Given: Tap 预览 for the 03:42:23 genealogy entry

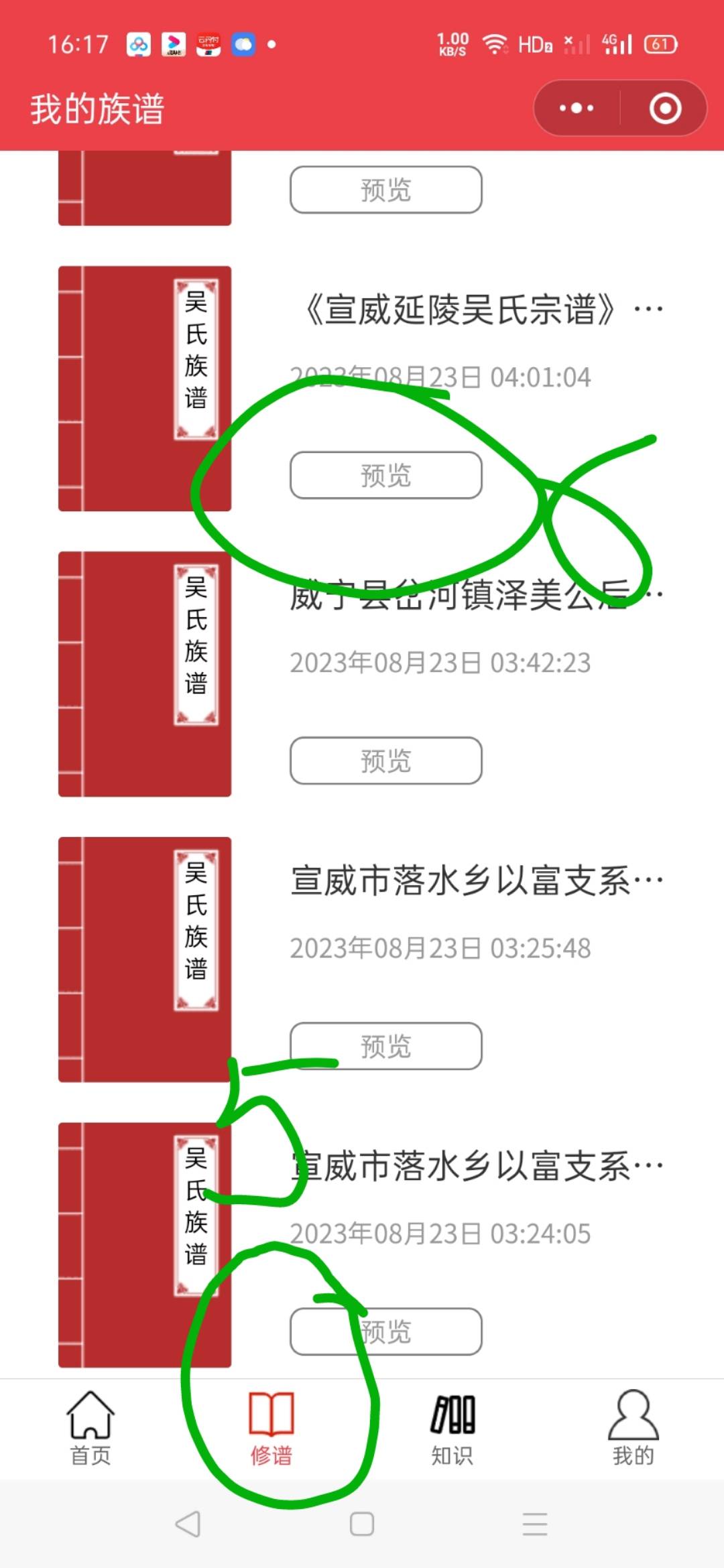Looking at the screenshot, I should click(x=385, y=761).
